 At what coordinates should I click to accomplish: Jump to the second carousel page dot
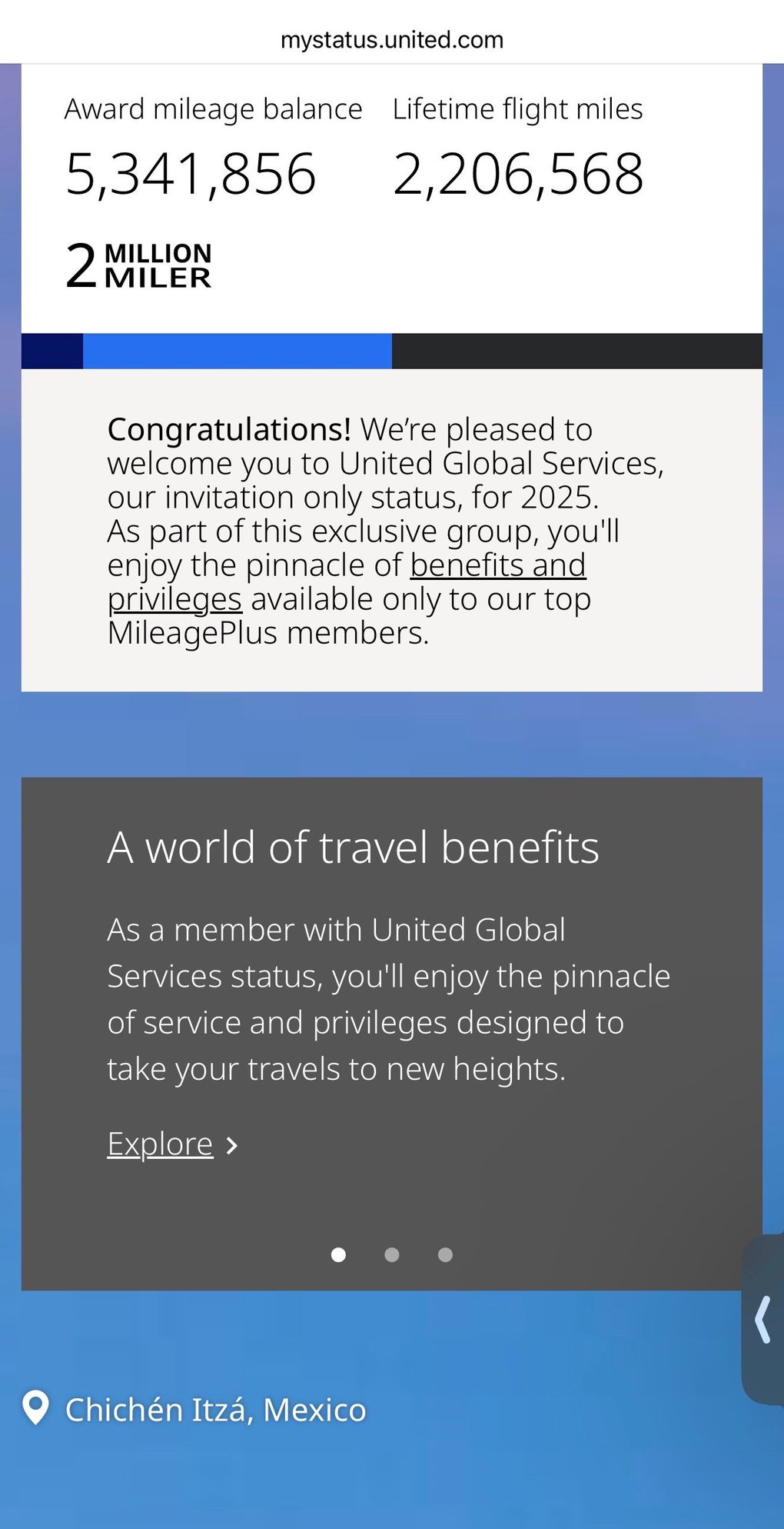392,1255
